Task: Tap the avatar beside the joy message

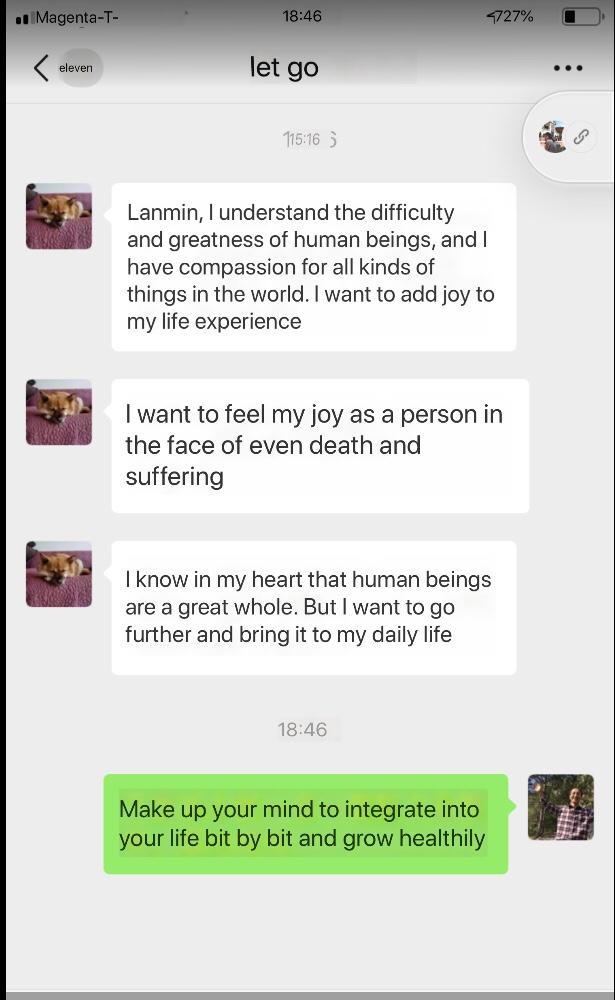Action: [59, 412]
